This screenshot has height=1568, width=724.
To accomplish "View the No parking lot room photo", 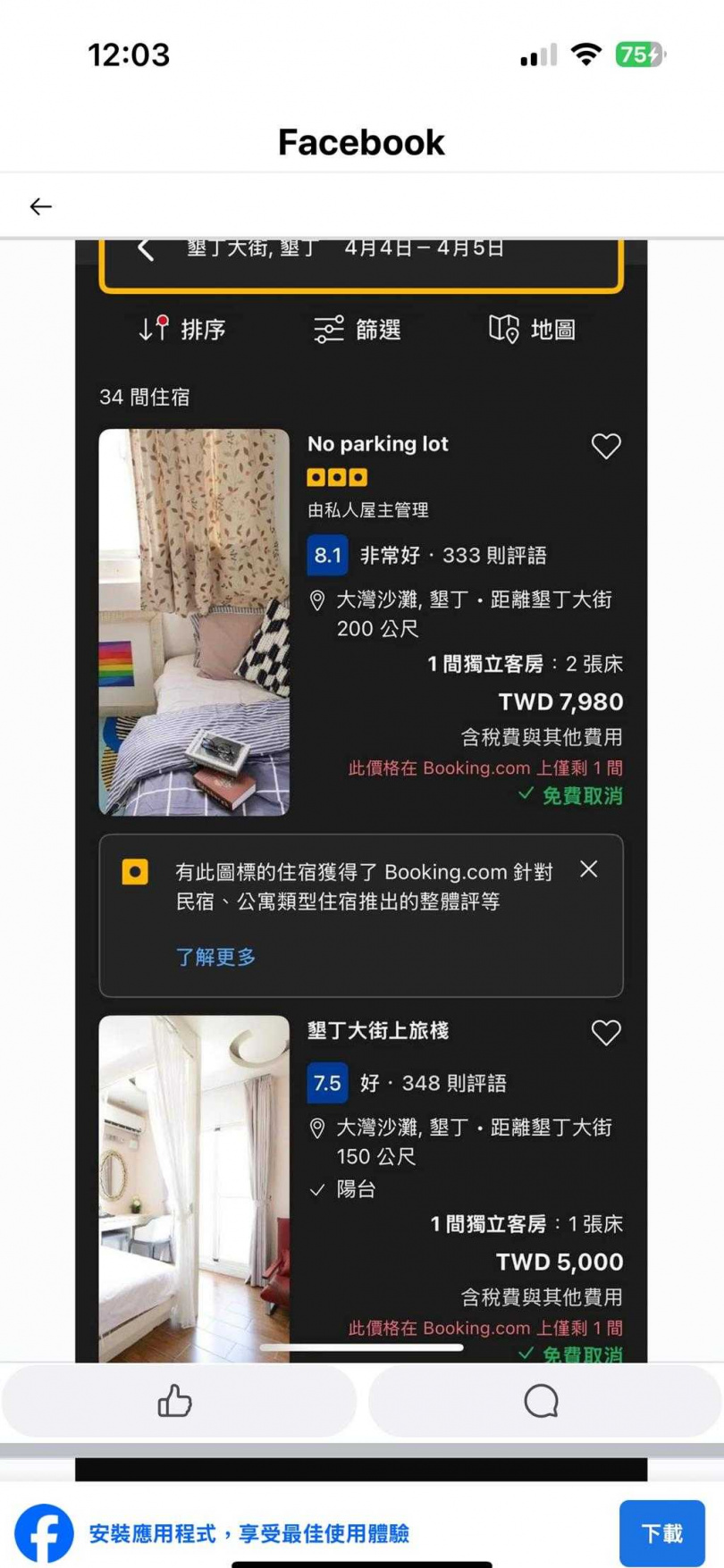I will [193, 622].
